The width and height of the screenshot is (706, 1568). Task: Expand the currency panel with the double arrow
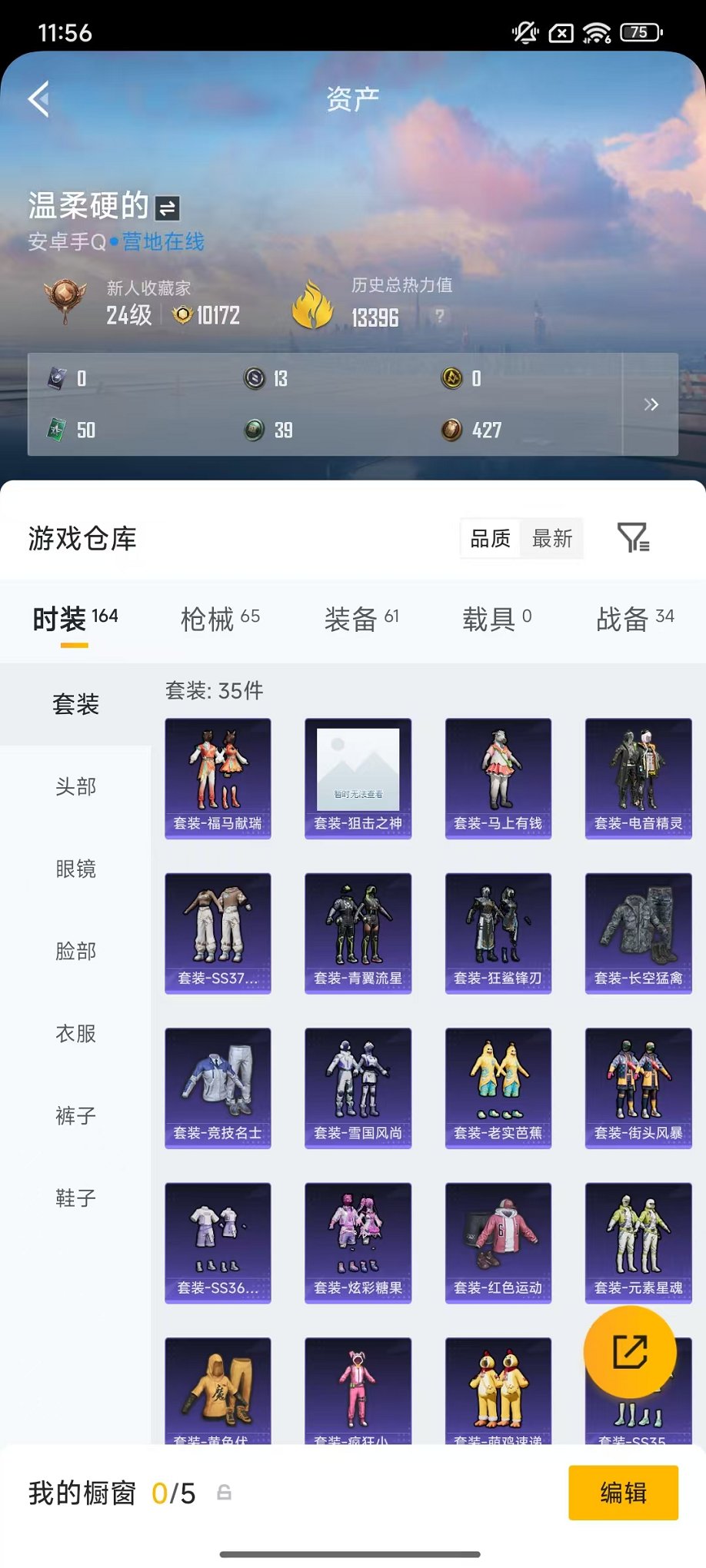tap(651, 405)
